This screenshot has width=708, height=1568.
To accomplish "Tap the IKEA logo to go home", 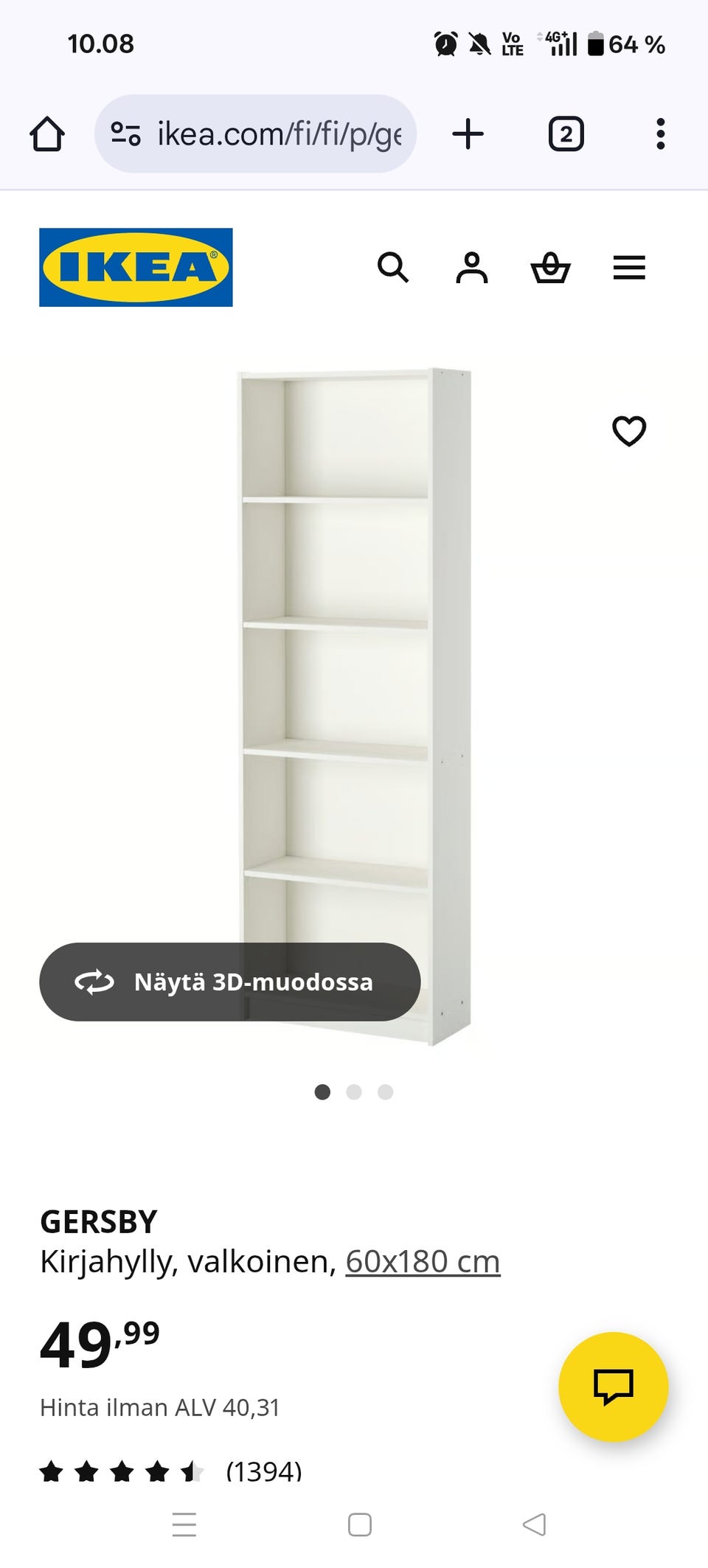I will click(136, 267).
